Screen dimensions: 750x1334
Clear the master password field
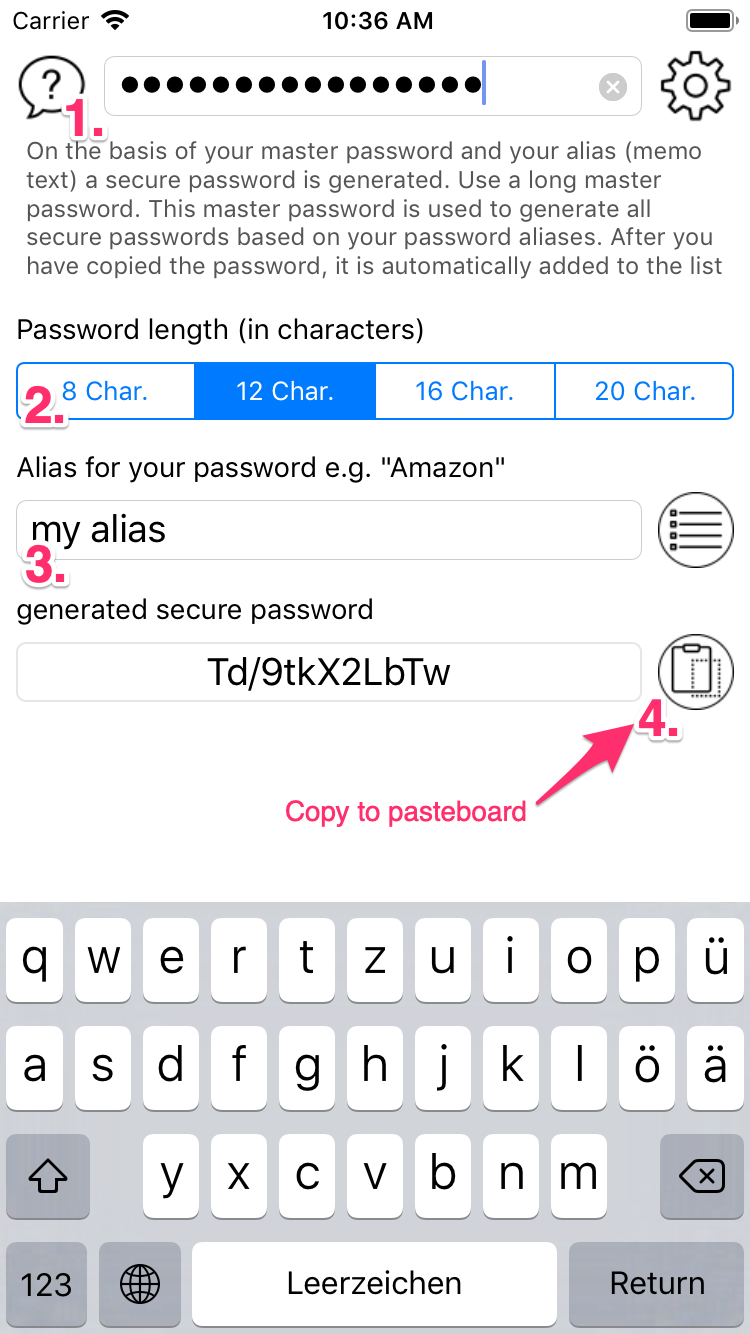613,87
